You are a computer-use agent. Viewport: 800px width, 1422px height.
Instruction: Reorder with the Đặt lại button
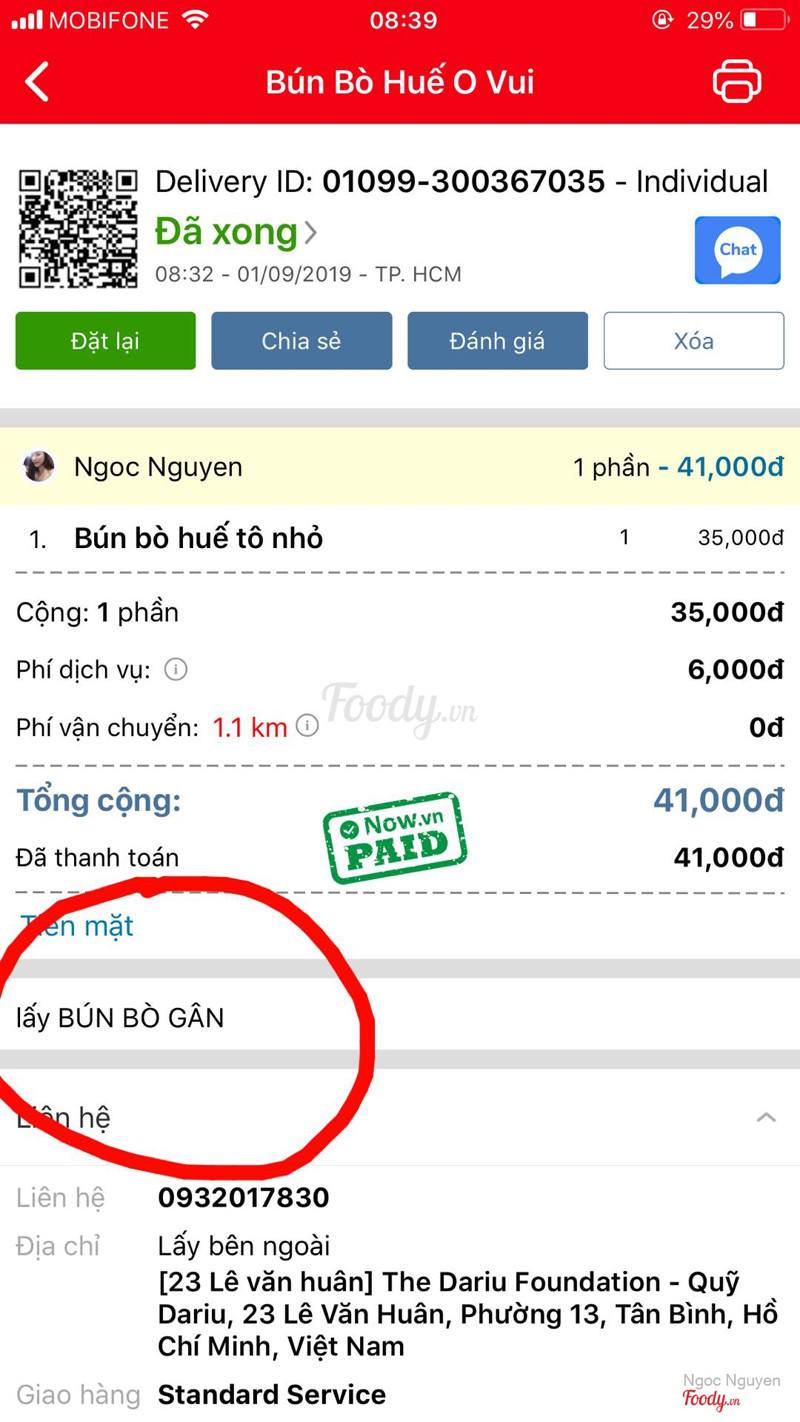105,341
